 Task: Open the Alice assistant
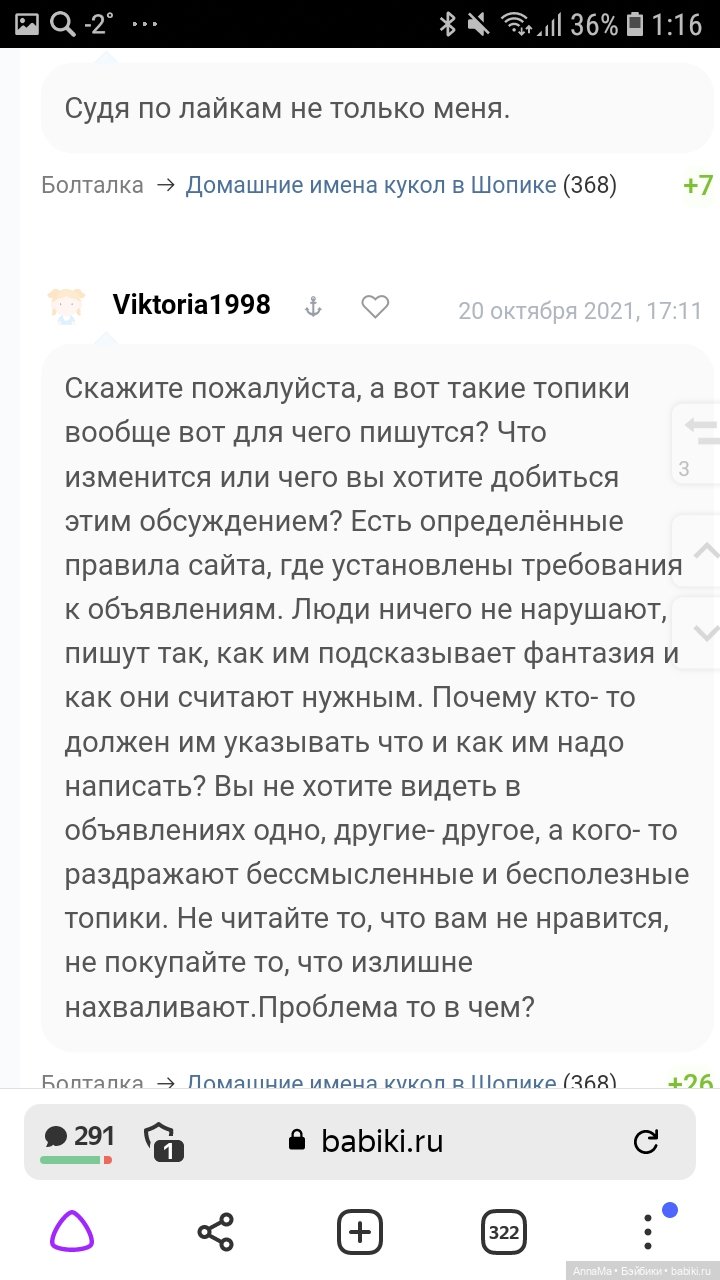coord(72,1231)
